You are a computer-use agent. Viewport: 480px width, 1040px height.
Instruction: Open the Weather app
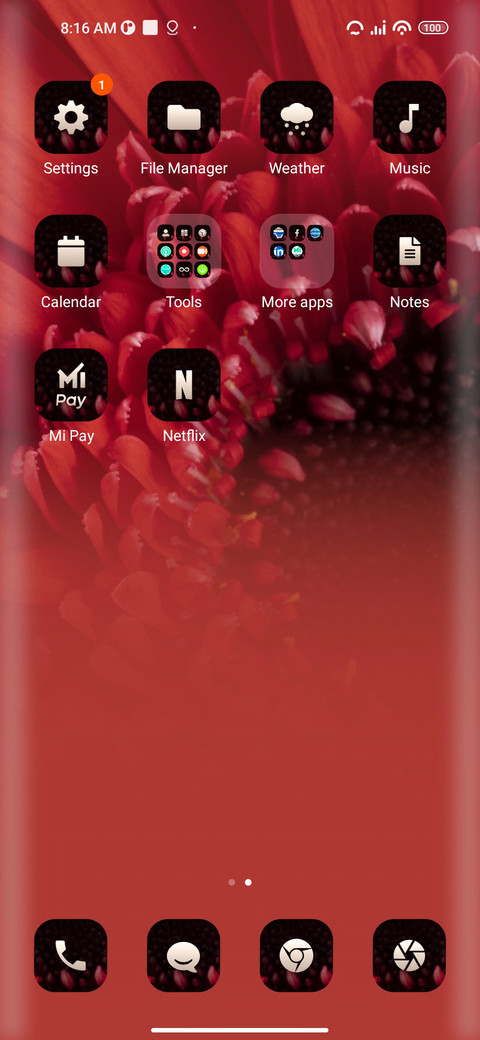pyautogui.click(x=297, y=117)
